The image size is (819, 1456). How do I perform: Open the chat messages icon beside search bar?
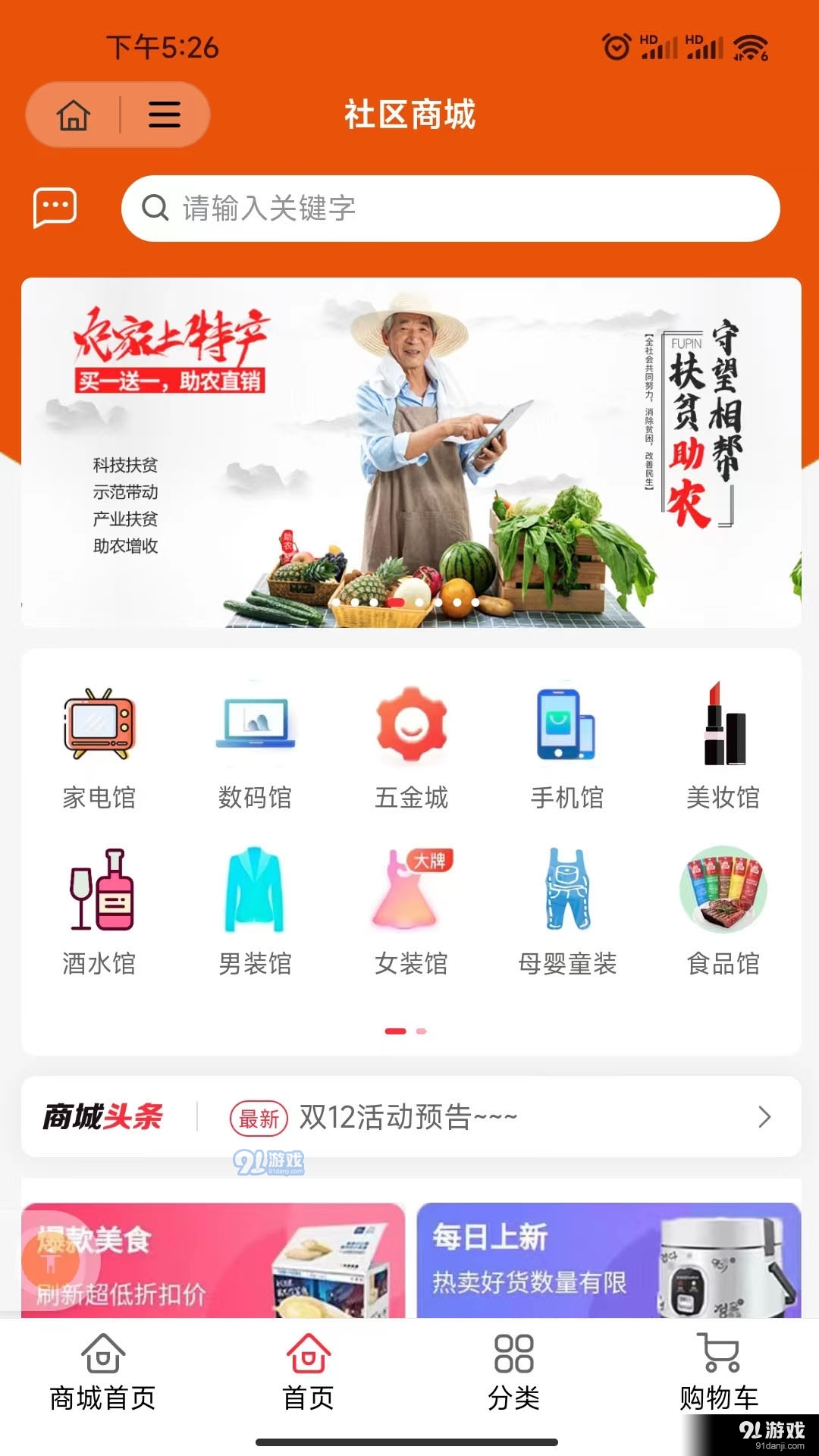pos(53,209)
